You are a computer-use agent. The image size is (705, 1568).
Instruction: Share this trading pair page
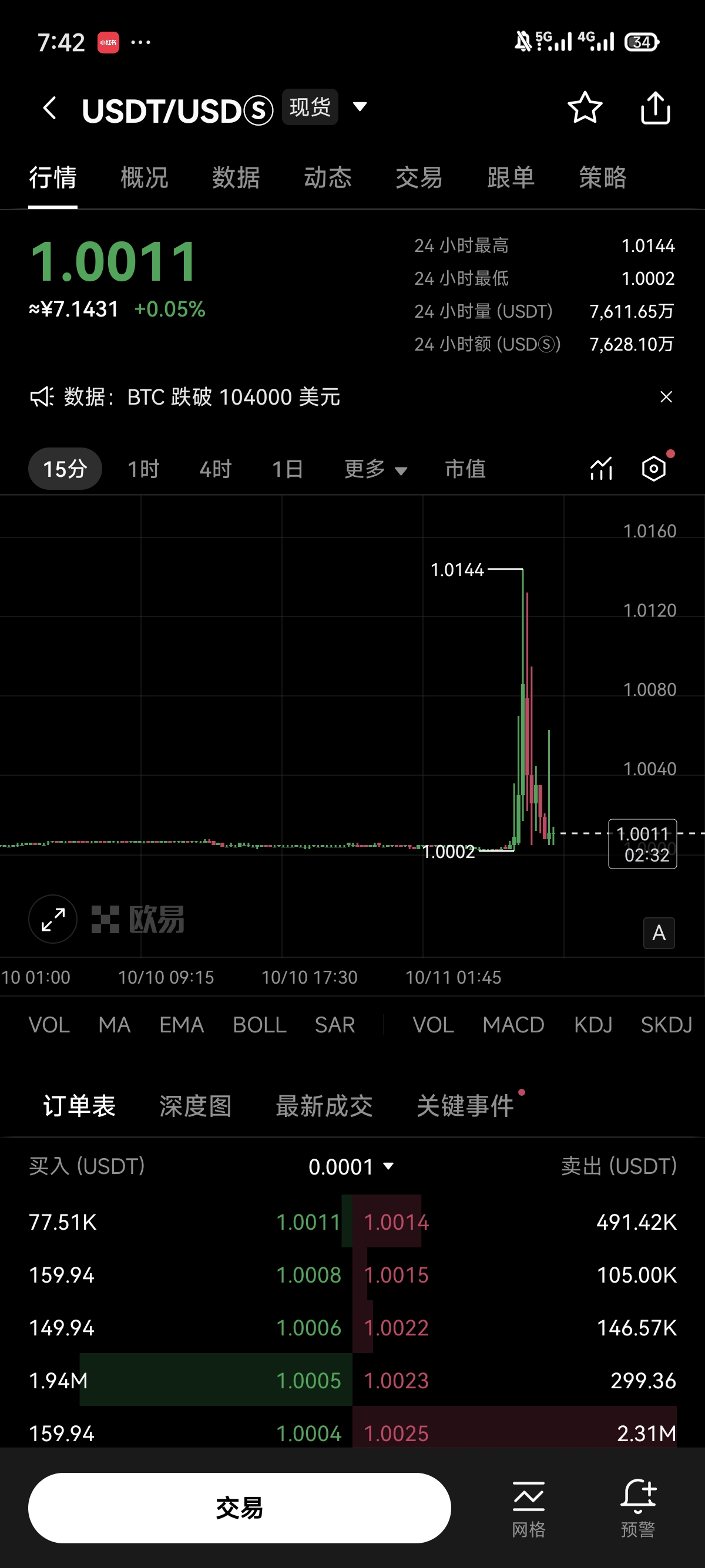click(655, 107)
